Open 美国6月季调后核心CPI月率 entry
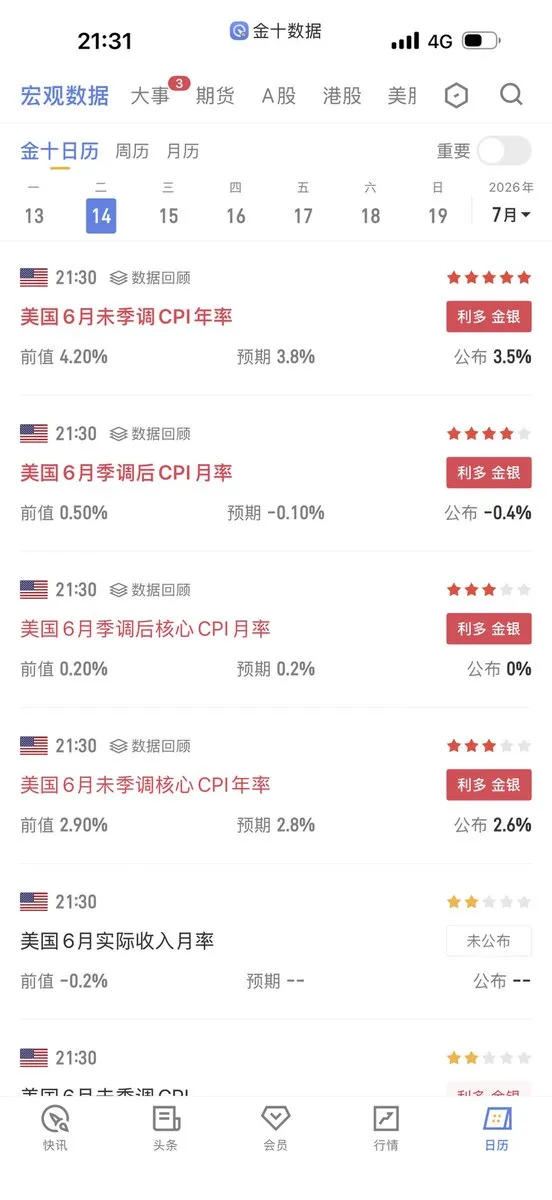Screen dimensions: 552x1200 [145, 629]
